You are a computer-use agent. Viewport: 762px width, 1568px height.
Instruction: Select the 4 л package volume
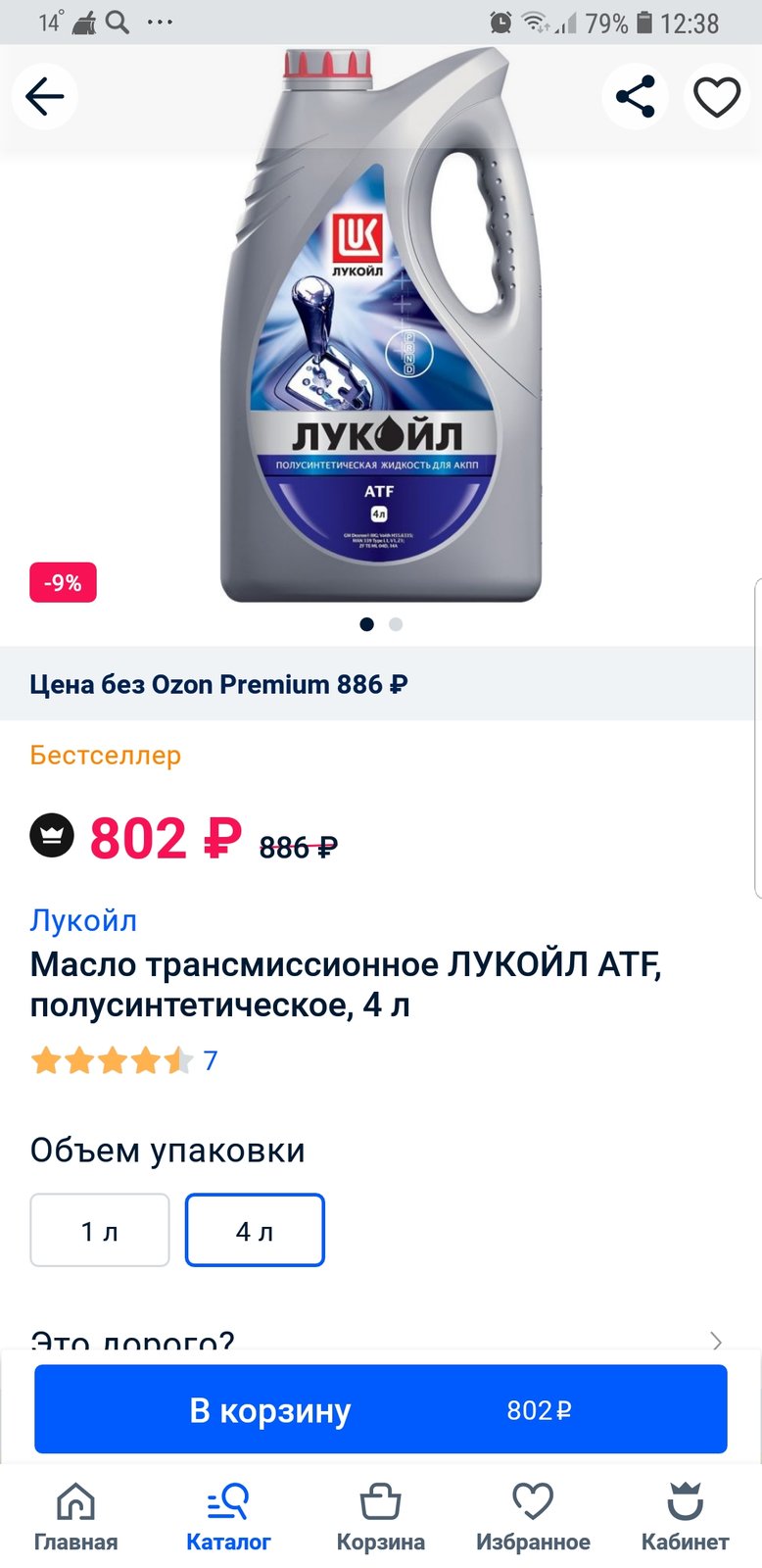click(255, 1230)
